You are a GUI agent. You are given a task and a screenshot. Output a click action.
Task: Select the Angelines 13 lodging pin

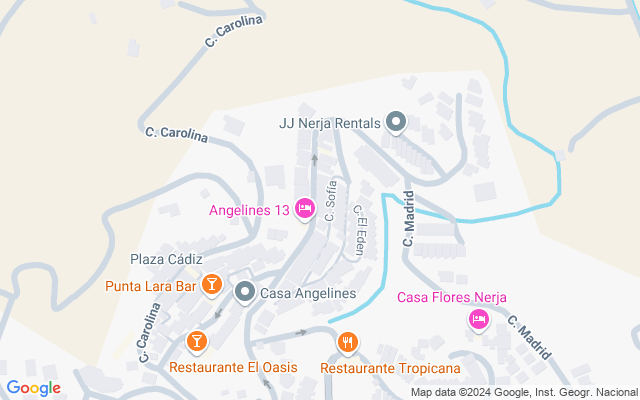click(306, 209)
